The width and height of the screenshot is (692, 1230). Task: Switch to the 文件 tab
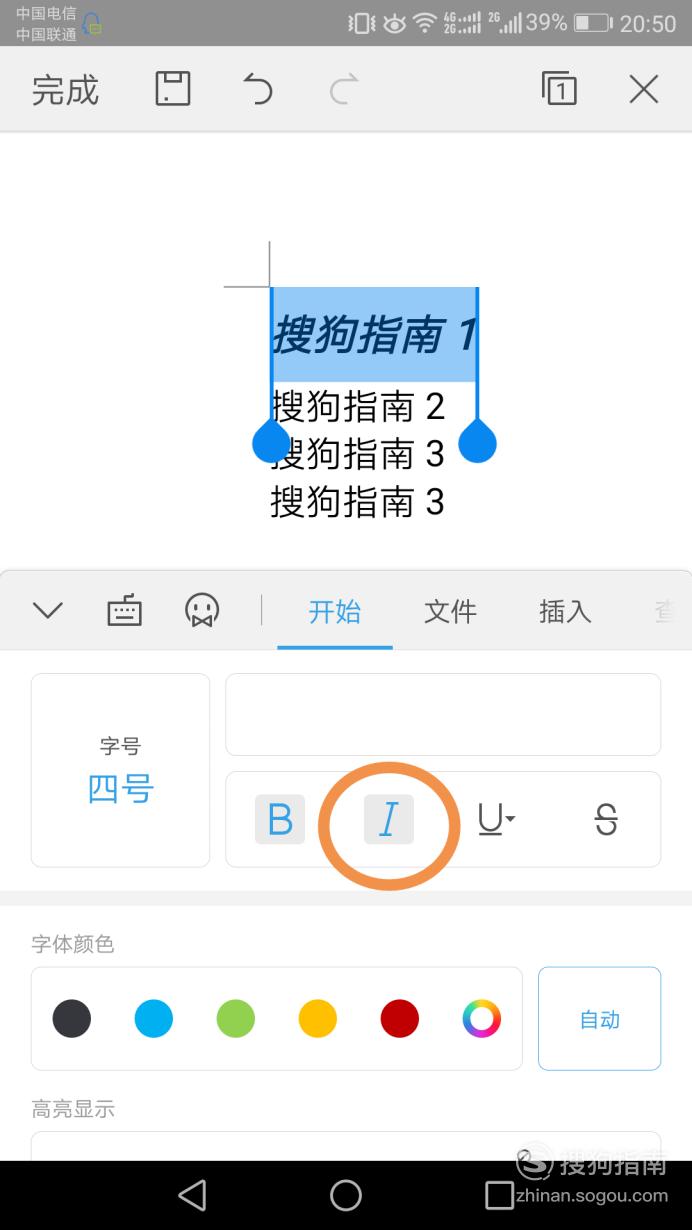(x=450, y=611)
